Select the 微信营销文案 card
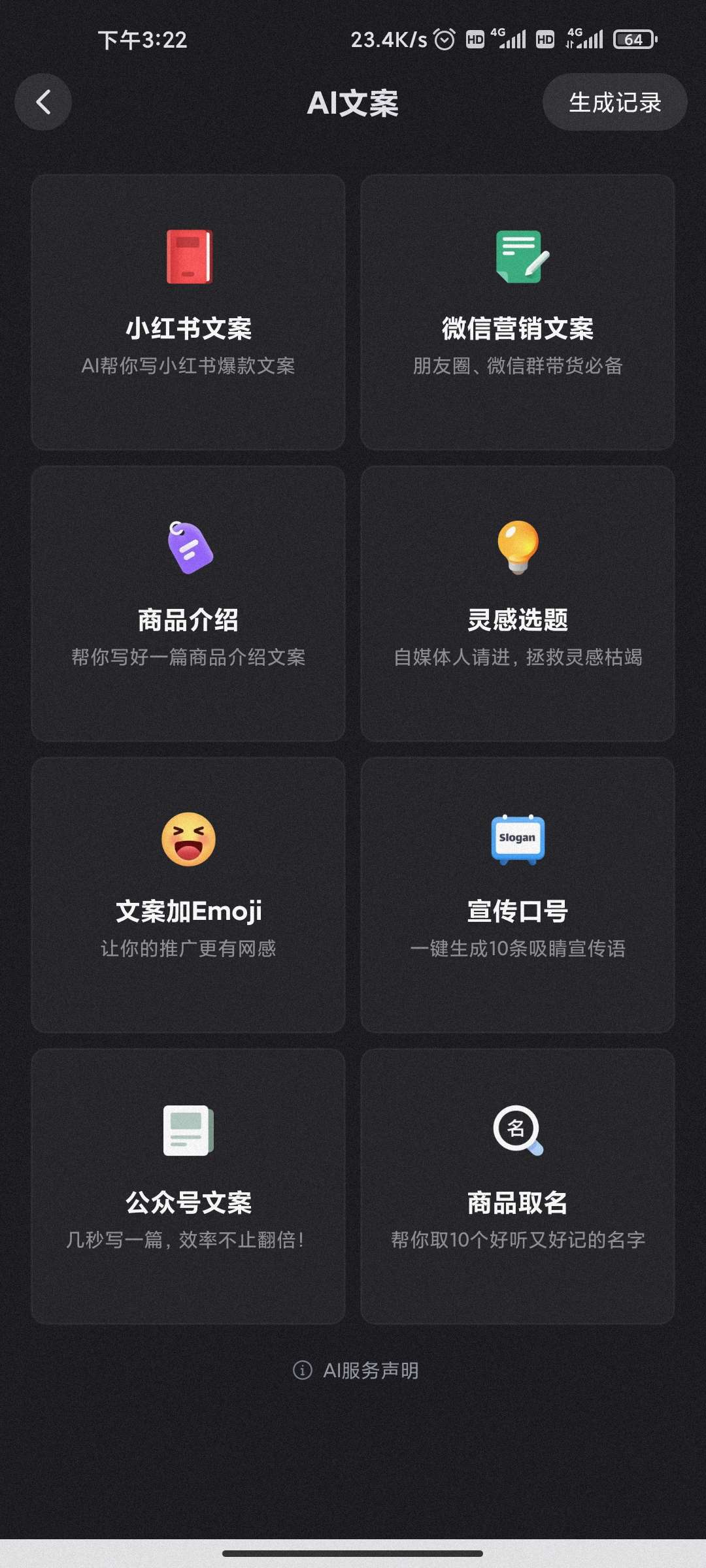 [x=518, y=312]
